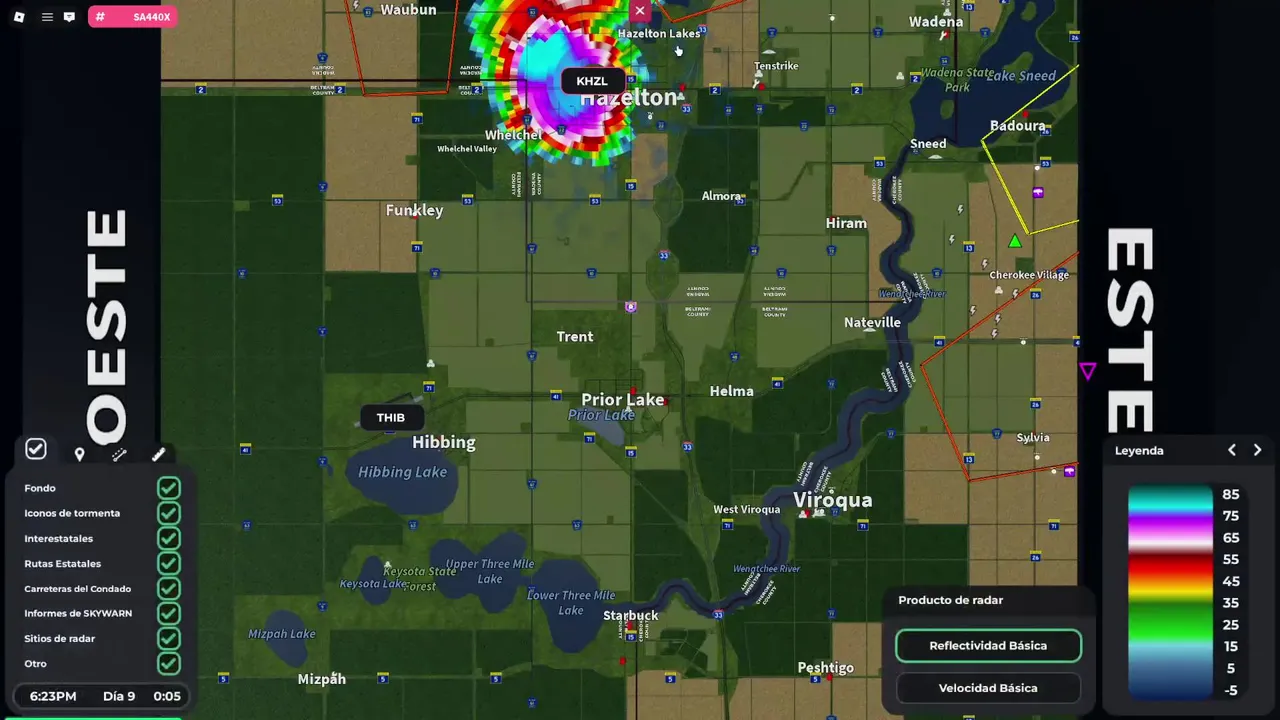1280x720 pixels.
Task: Switch radar product to Velocidad Básica
Action: [x=987, y=688]
